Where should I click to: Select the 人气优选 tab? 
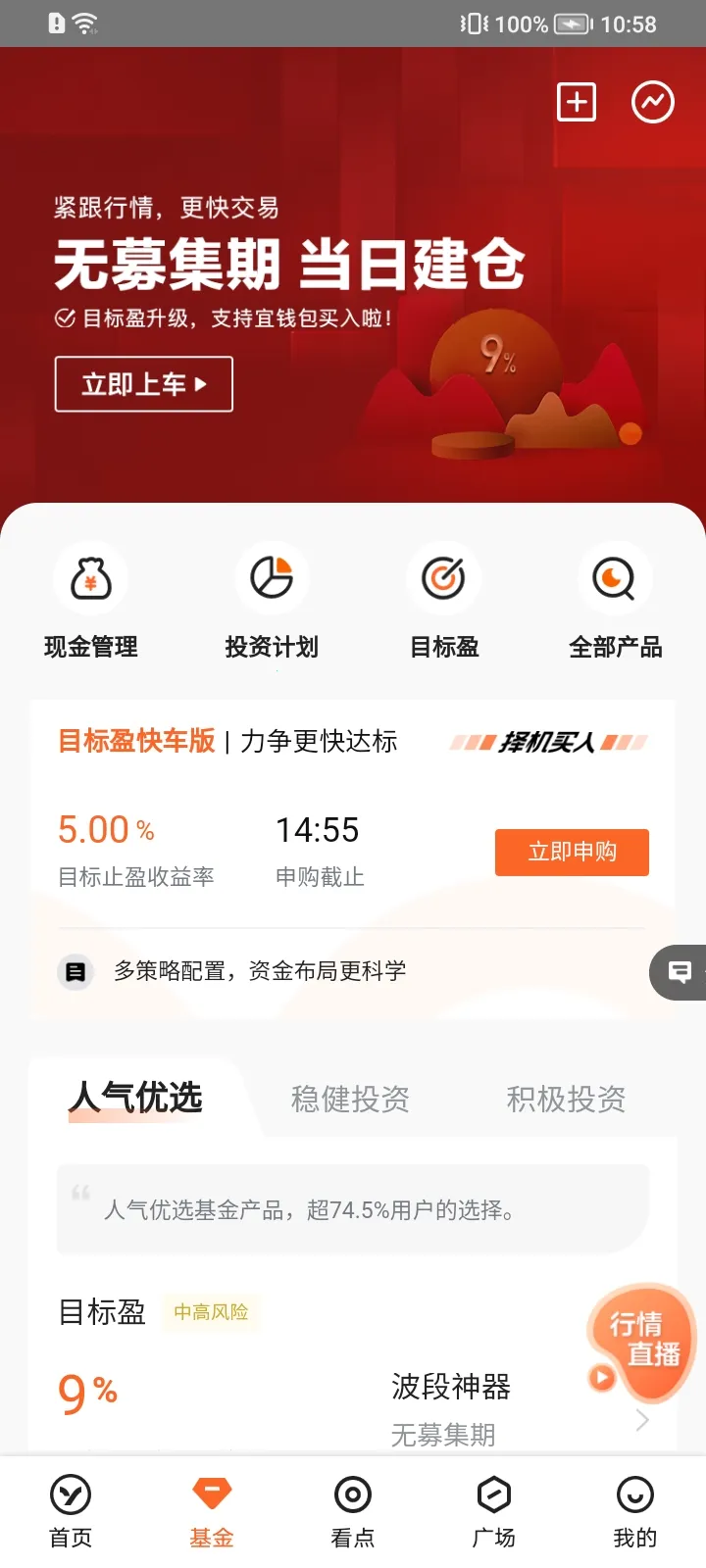(135, 1100)
